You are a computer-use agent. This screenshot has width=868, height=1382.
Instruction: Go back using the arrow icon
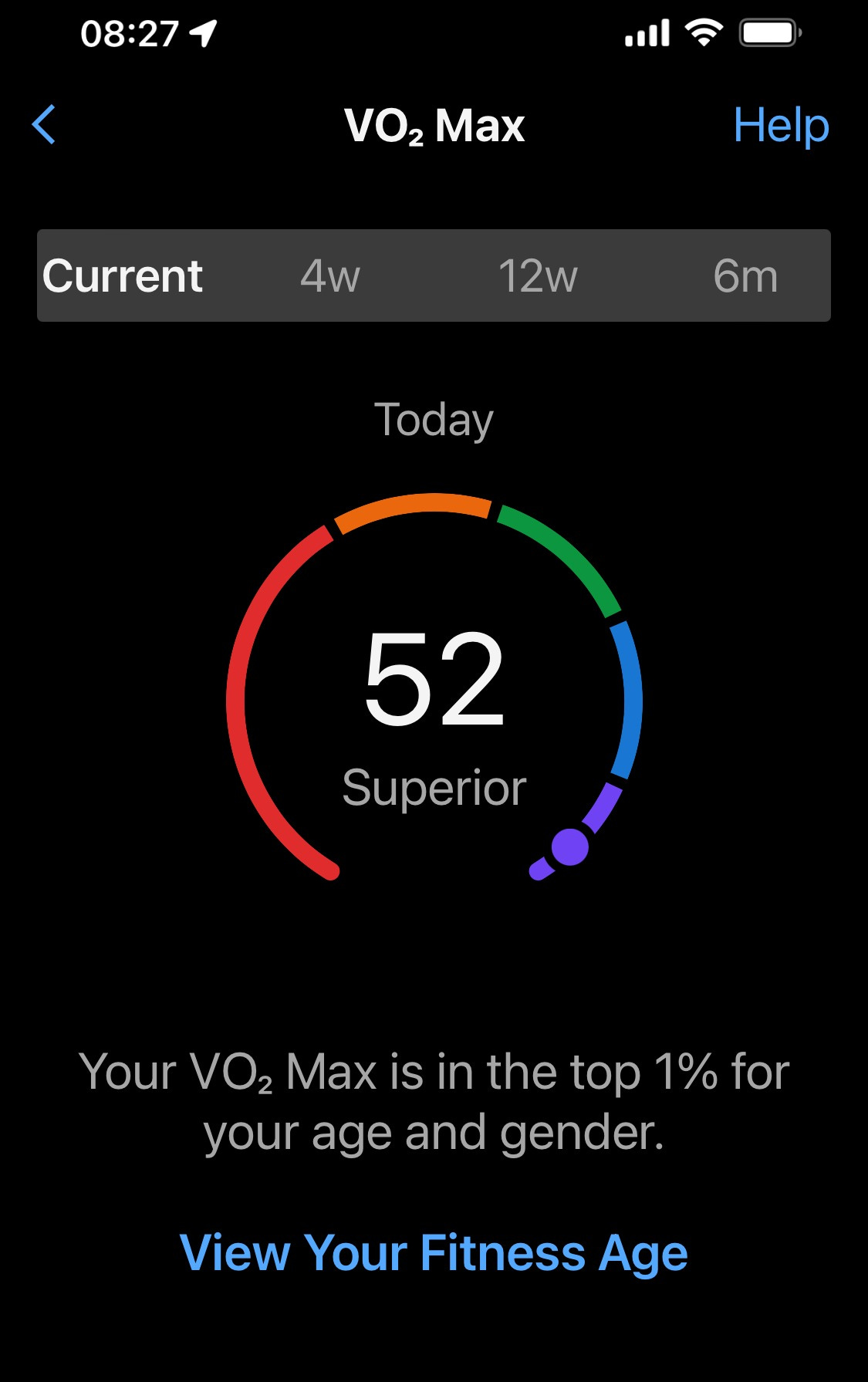(x=44, y=124)
